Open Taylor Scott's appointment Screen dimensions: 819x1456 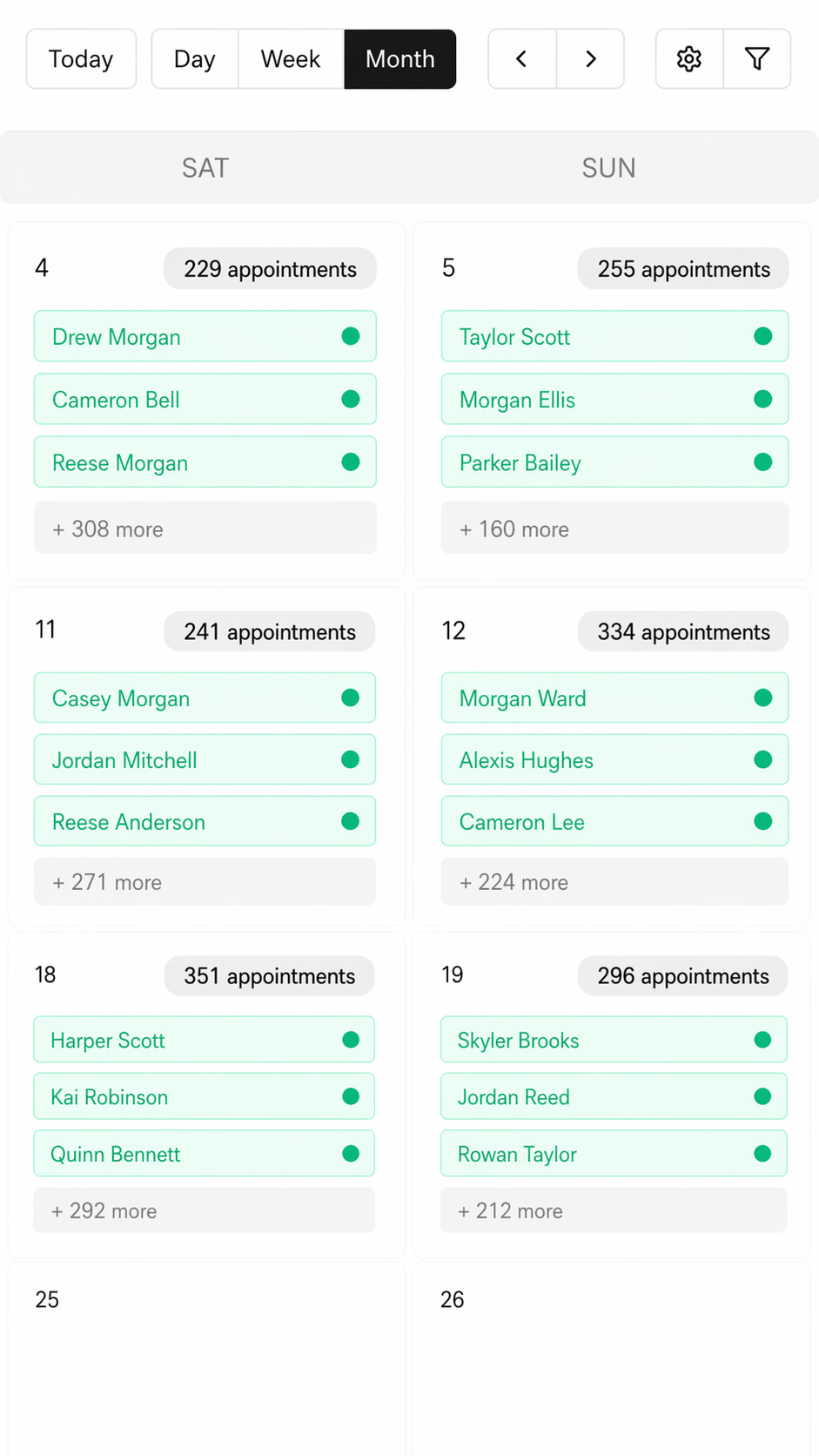614,337
